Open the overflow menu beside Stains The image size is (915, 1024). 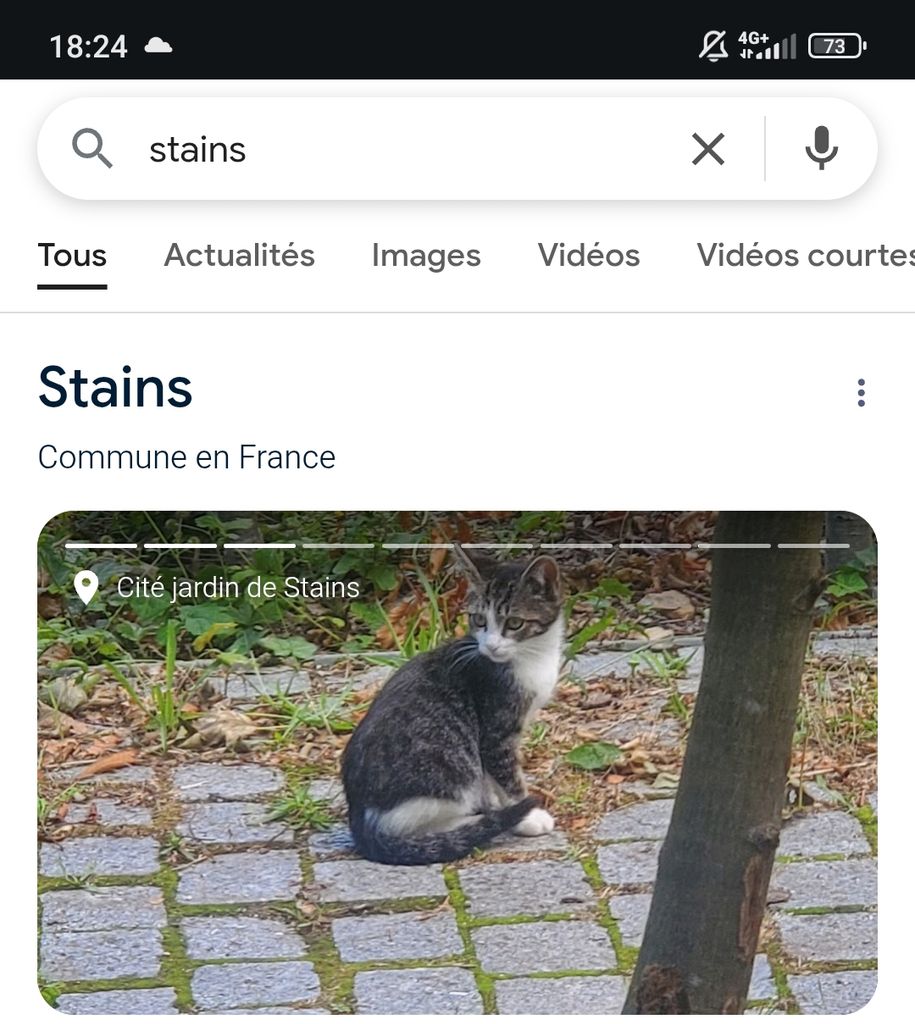click(861, 393)
